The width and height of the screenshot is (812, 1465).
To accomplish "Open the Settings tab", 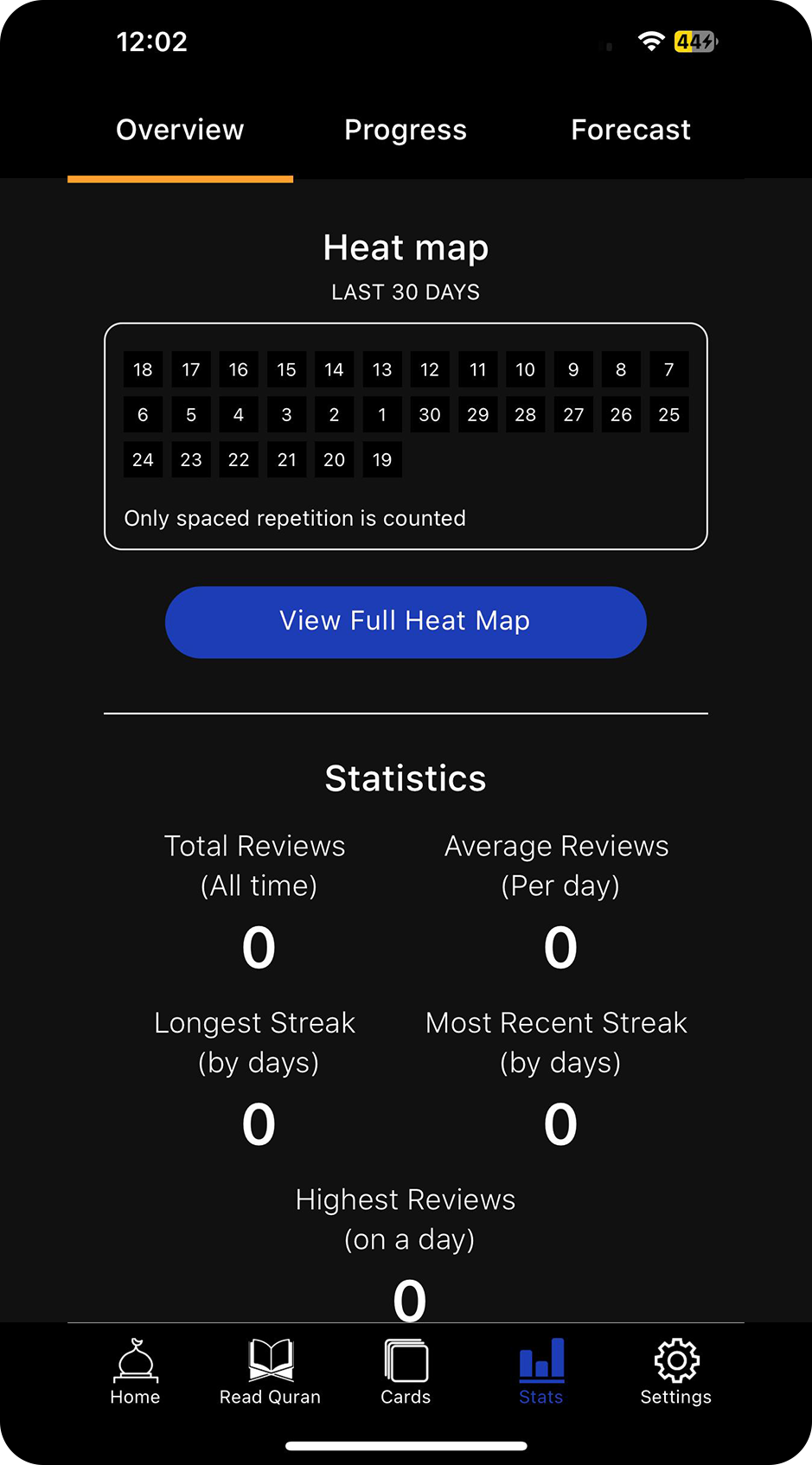I will click(x=675, y=1372).
